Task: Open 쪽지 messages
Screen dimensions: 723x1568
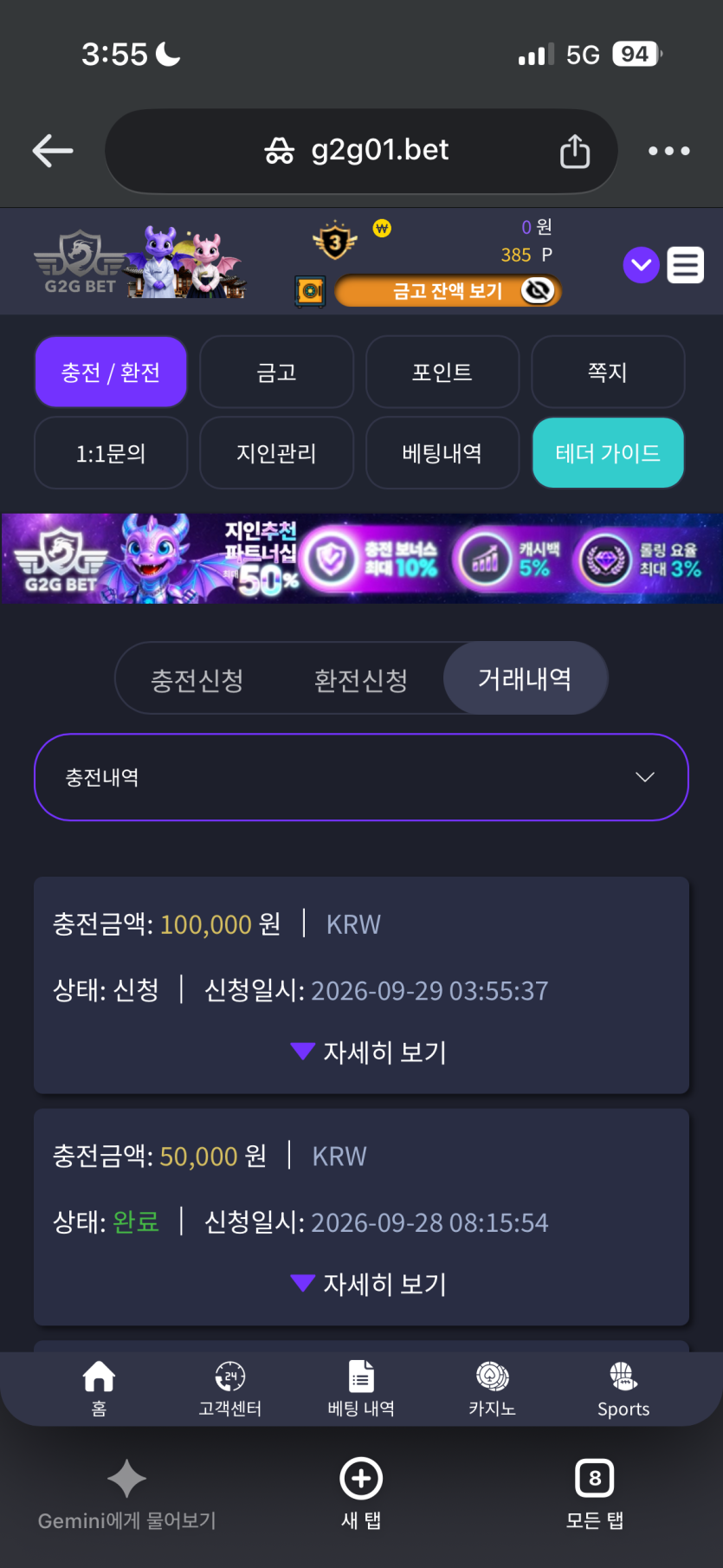Action: (x=608, y=372)
